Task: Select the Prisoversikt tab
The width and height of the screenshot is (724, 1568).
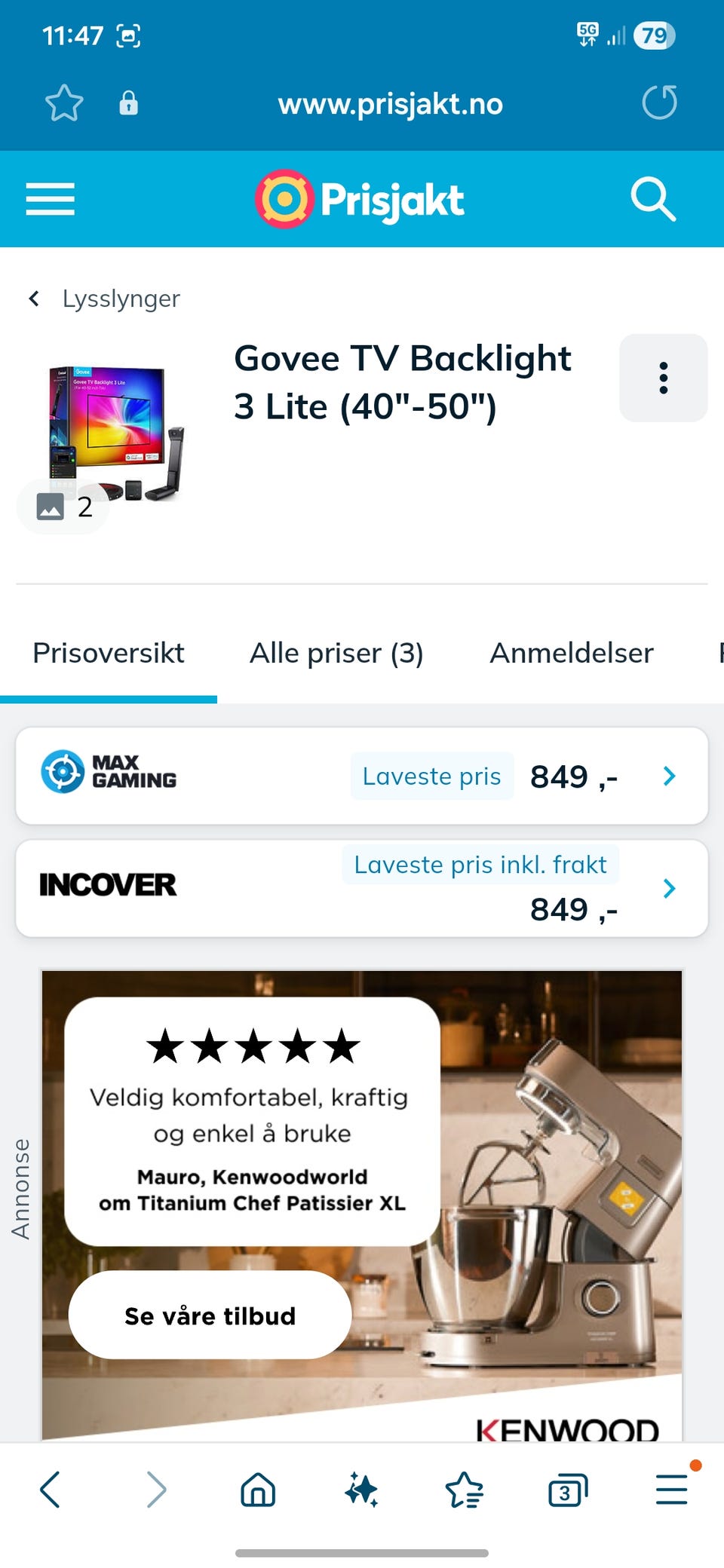Action: click(x=108, y=653)
